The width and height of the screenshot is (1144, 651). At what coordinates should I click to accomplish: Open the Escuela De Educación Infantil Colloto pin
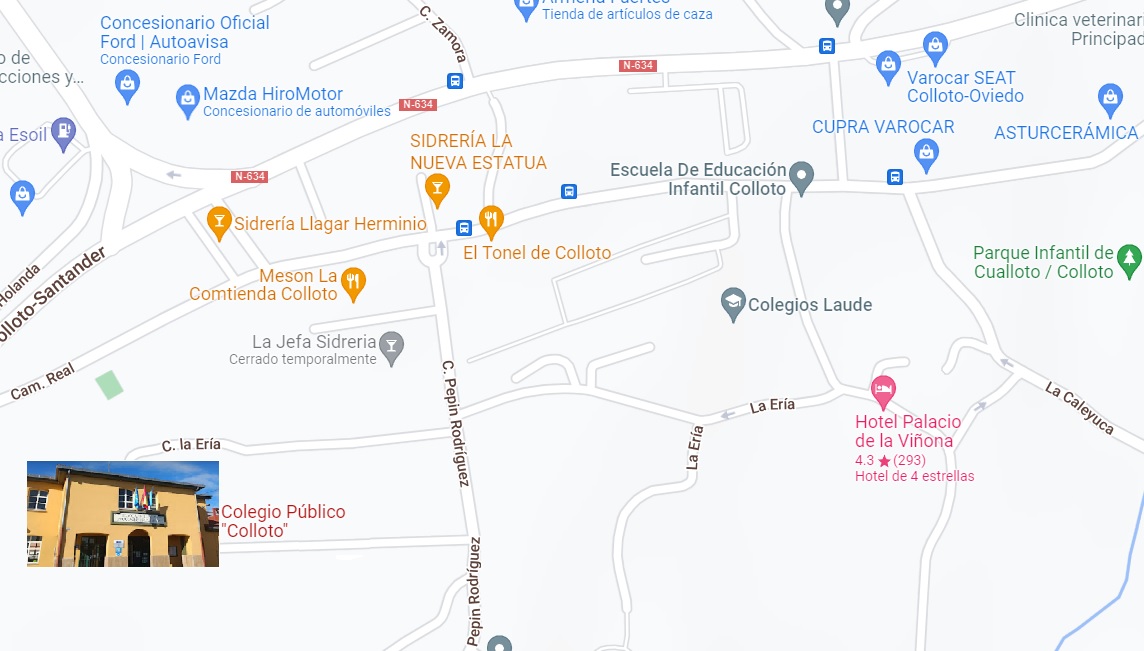pyautogui.click(x=800, y=177)
